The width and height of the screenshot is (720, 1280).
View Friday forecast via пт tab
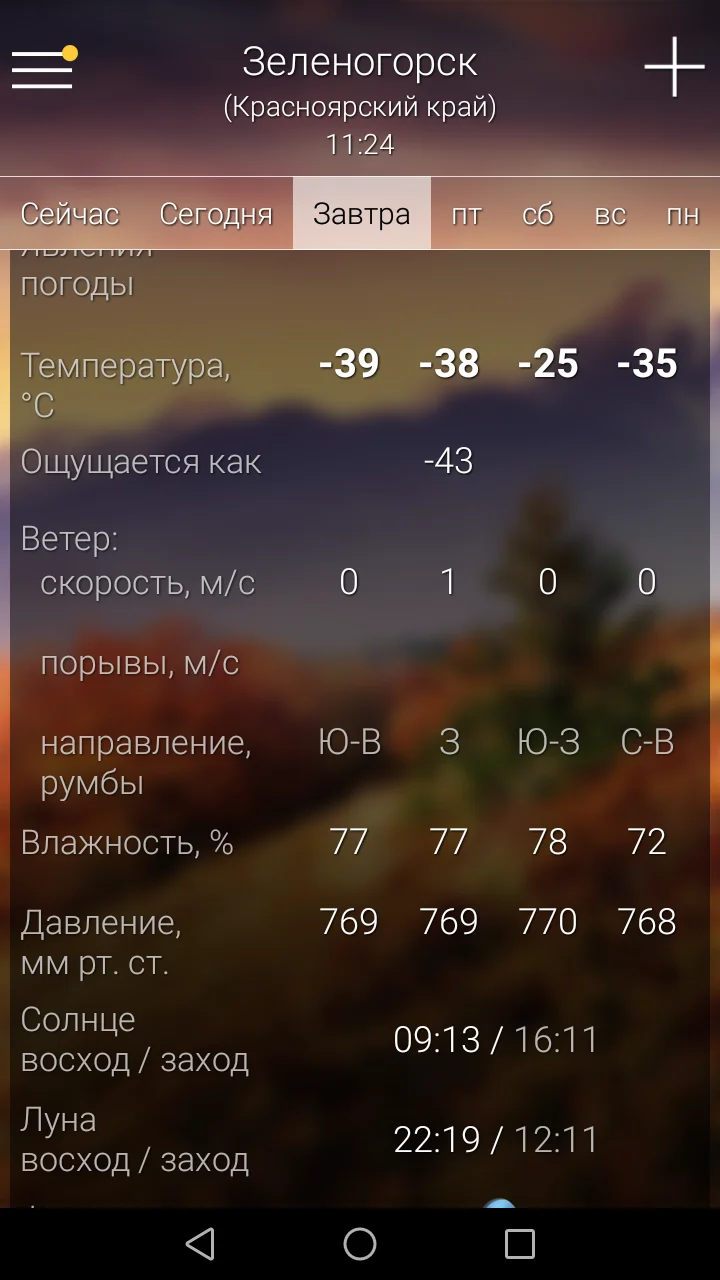click(466, 213)
